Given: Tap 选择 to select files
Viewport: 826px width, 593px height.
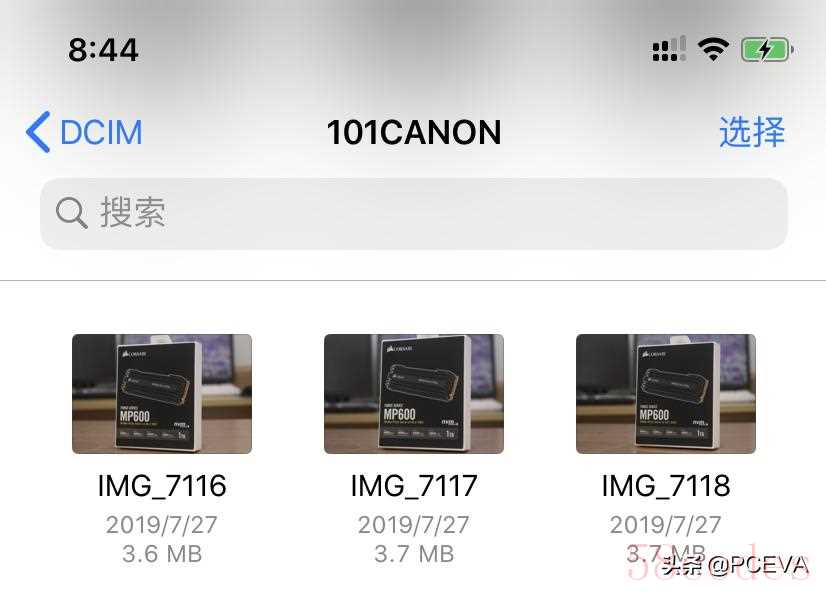Looking at the screenshot, I should [x=751, y=132].
